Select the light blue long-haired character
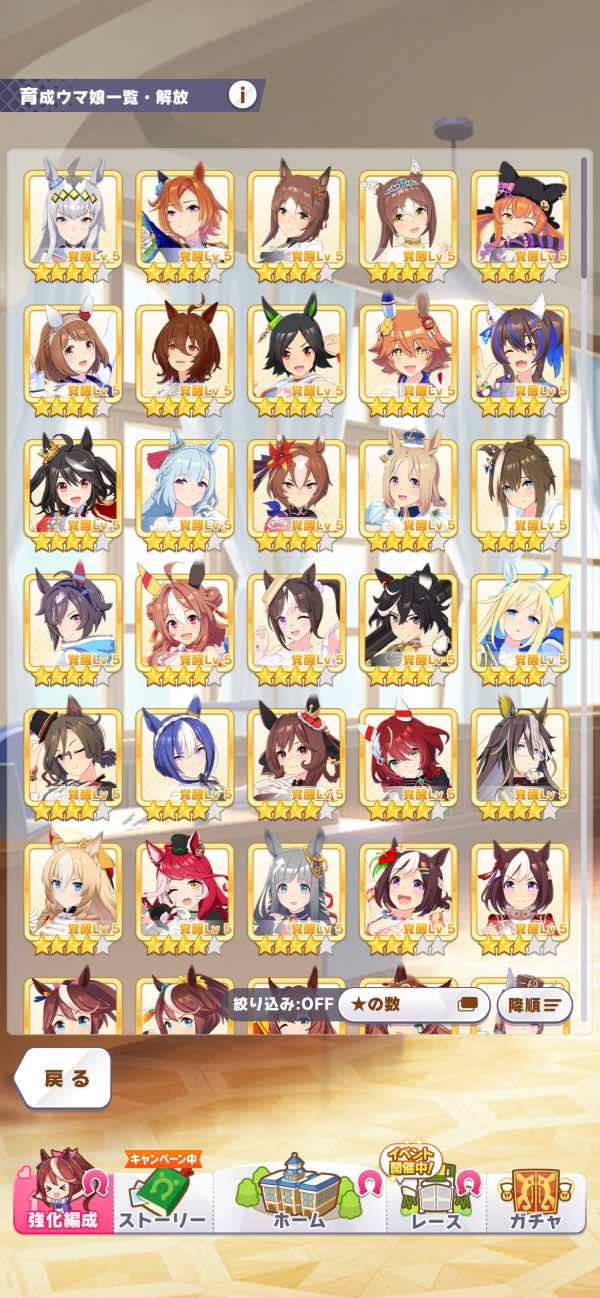600x1298 pixels. pos(185,496)
